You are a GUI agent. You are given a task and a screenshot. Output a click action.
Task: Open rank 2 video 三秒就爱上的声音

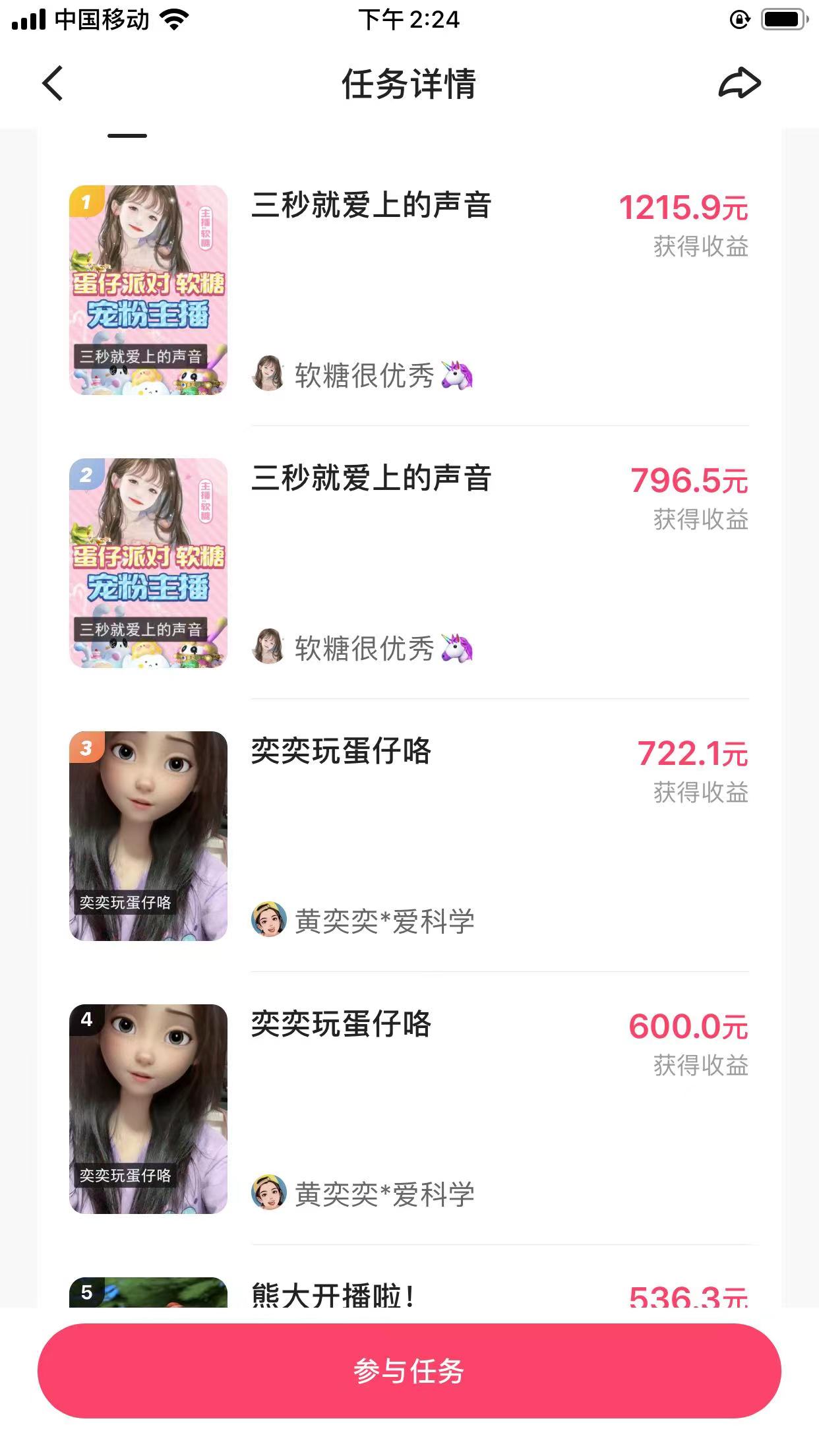point(148,563)
